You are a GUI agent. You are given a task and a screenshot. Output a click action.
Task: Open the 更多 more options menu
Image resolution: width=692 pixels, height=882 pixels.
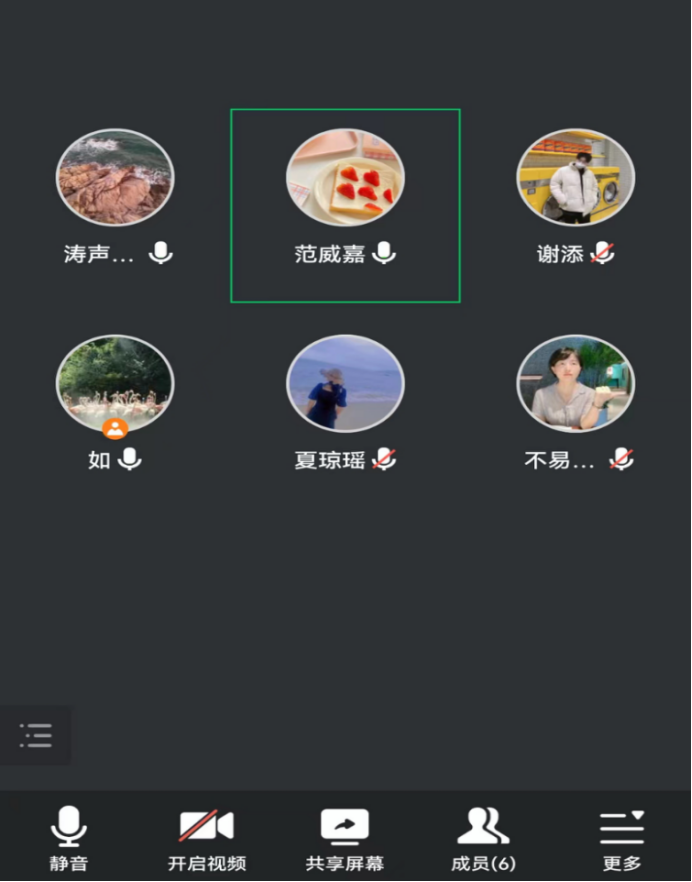(621, 838)
